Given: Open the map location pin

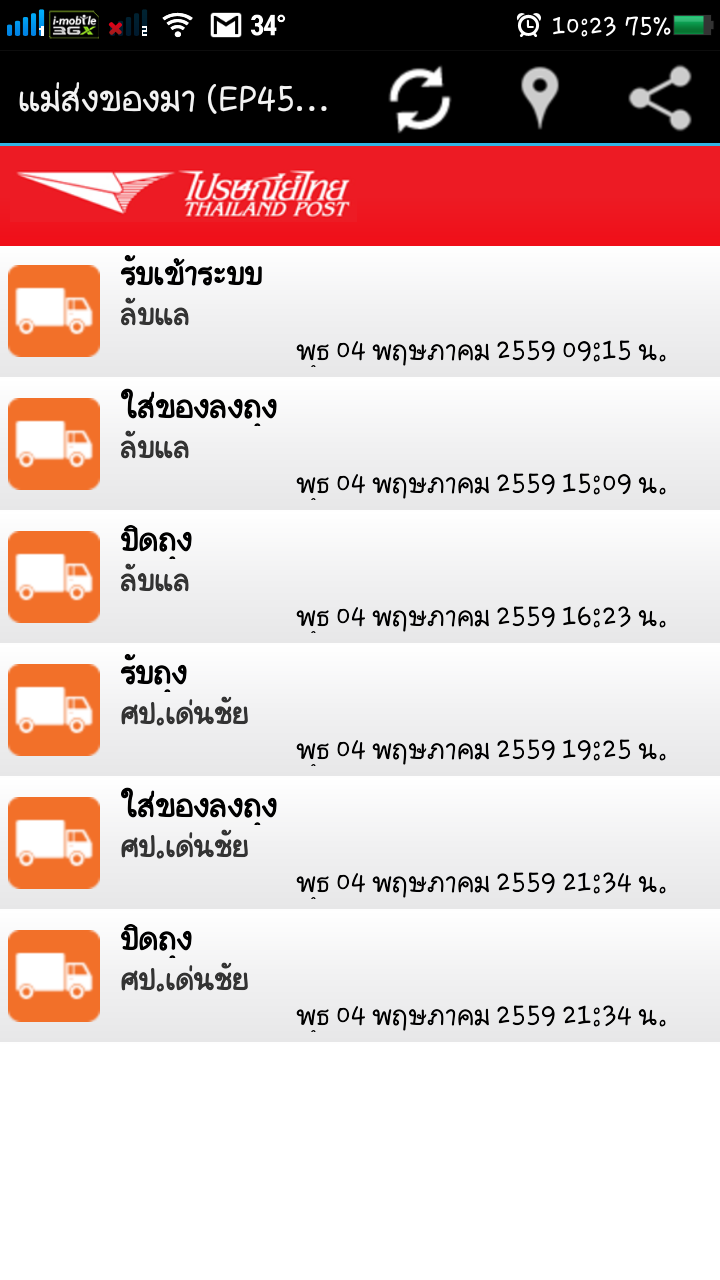Looking at the screenshot, I should (x=539, y=99).
